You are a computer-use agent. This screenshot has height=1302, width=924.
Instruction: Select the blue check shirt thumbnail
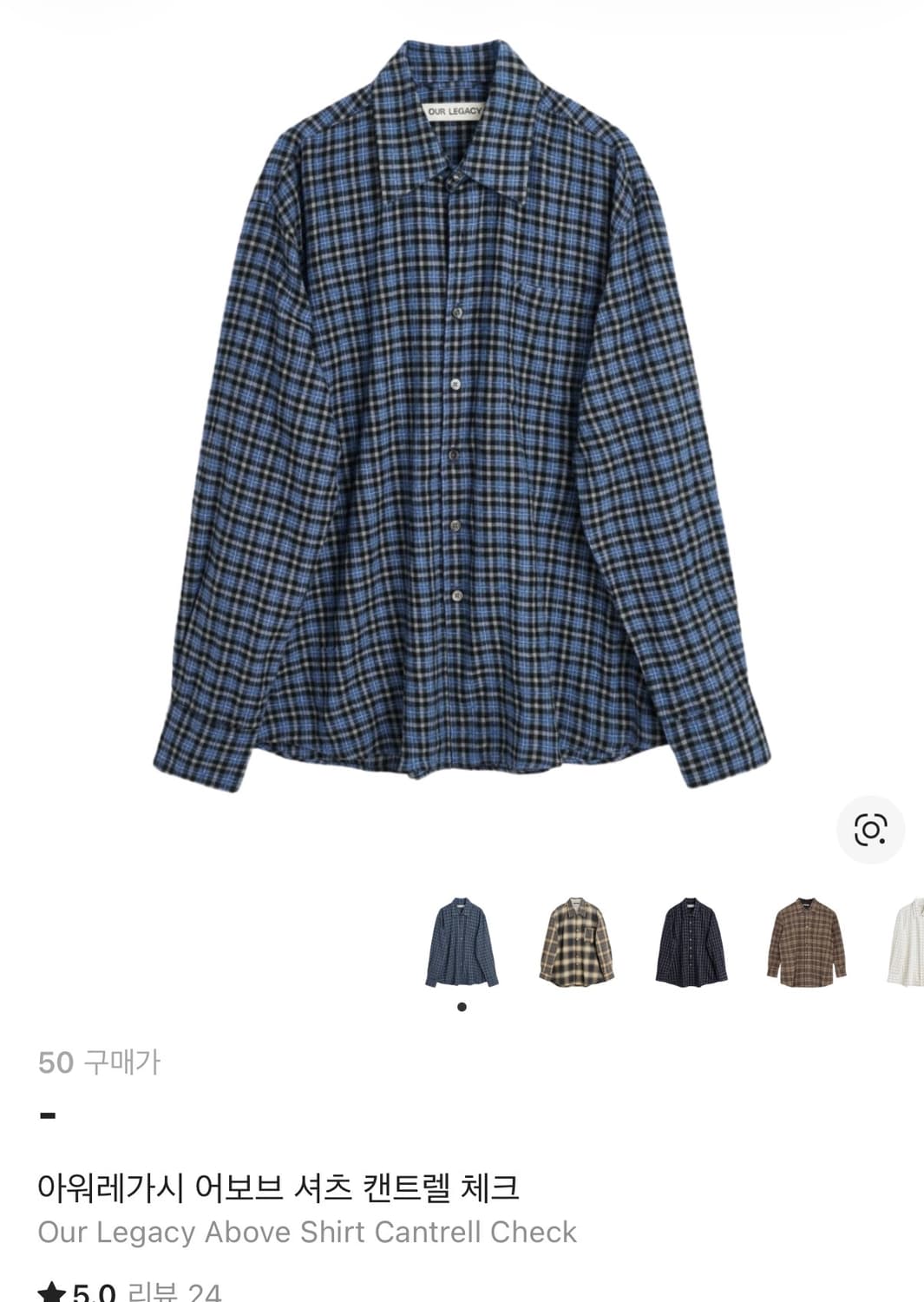[x=462, y=942]
